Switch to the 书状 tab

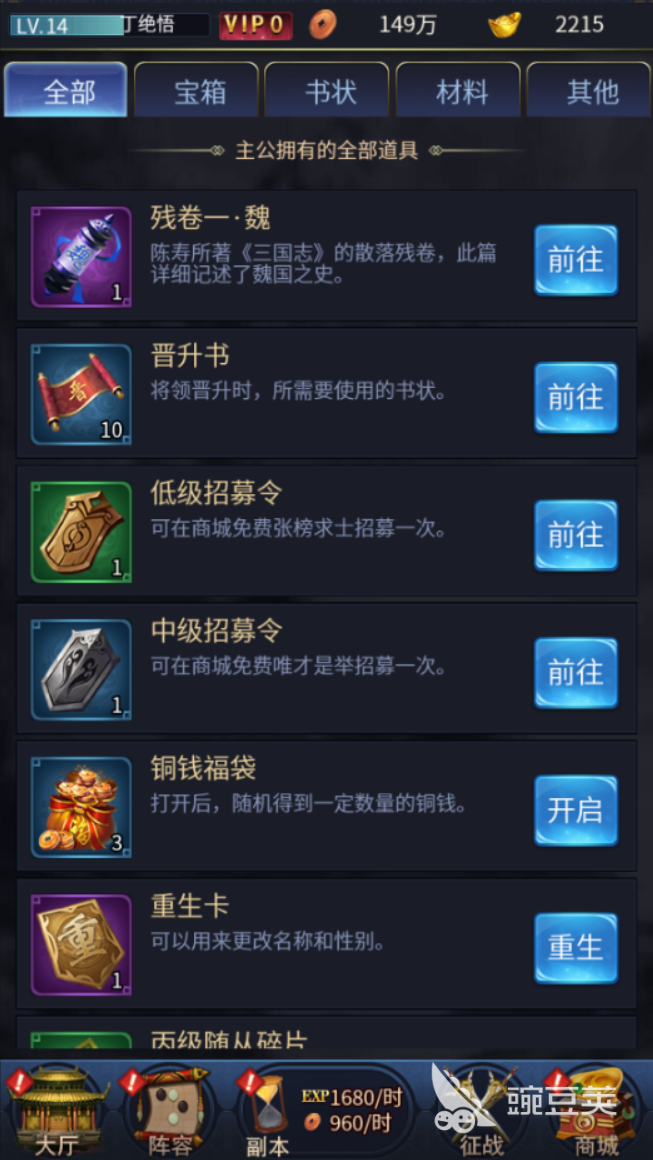[x=328, y=92]
